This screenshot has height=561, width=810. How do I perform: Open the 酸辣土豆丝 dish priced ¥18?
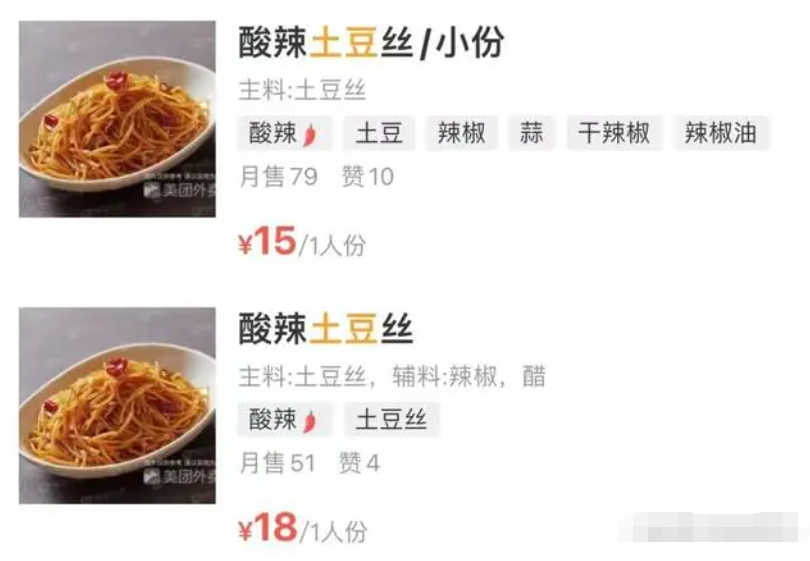pos(326,329)
